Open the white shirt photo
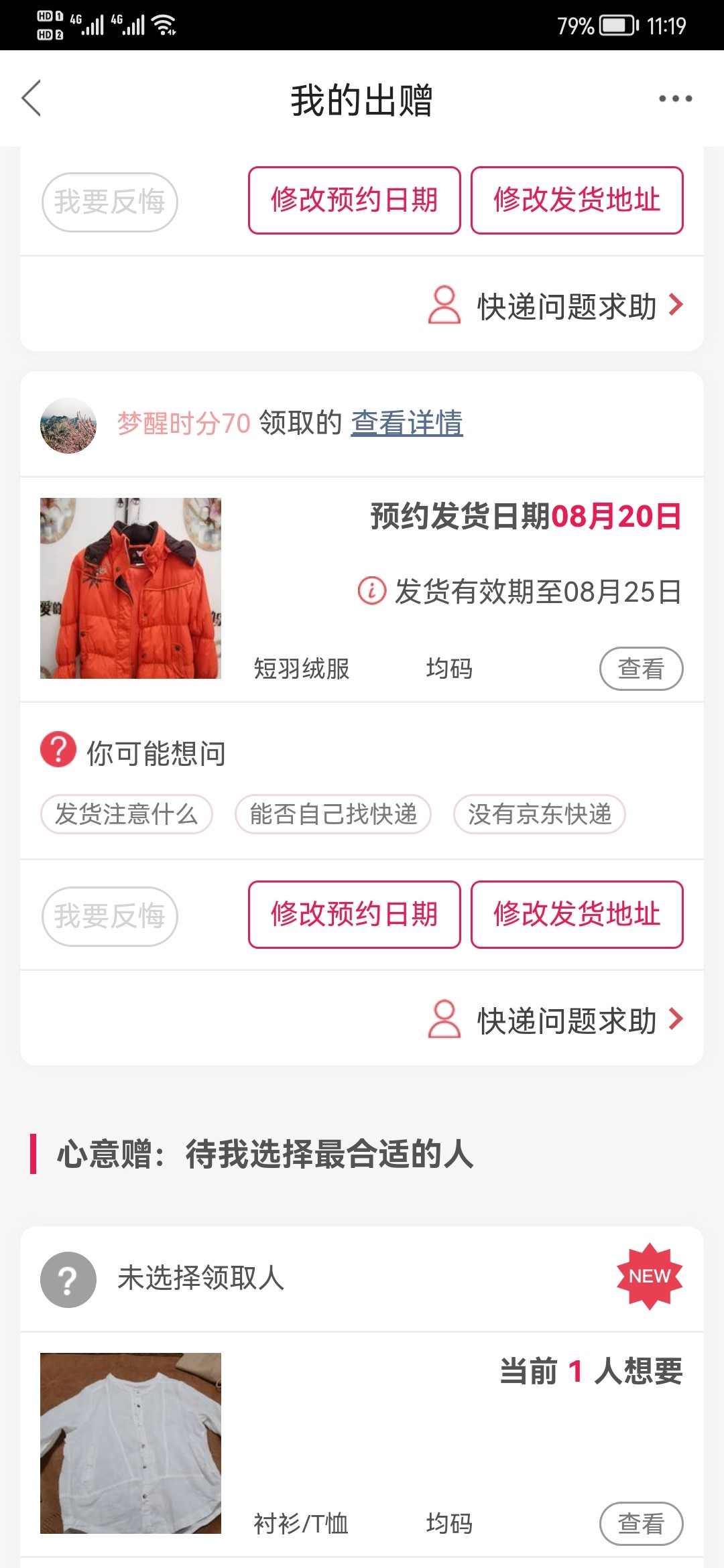 click(x=131, y=1443)
